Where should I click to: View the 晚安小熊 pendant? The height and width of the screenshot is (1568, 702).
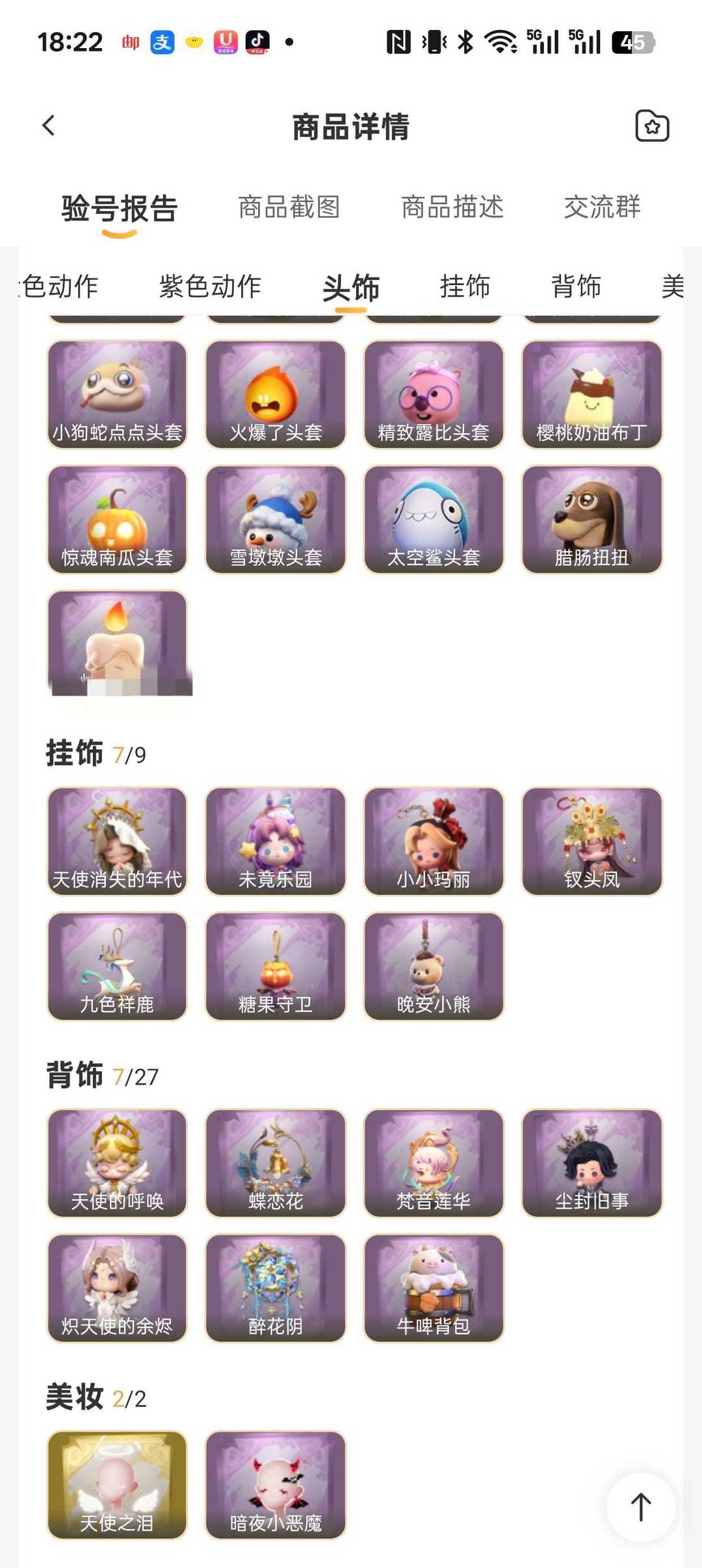point(434,966)
